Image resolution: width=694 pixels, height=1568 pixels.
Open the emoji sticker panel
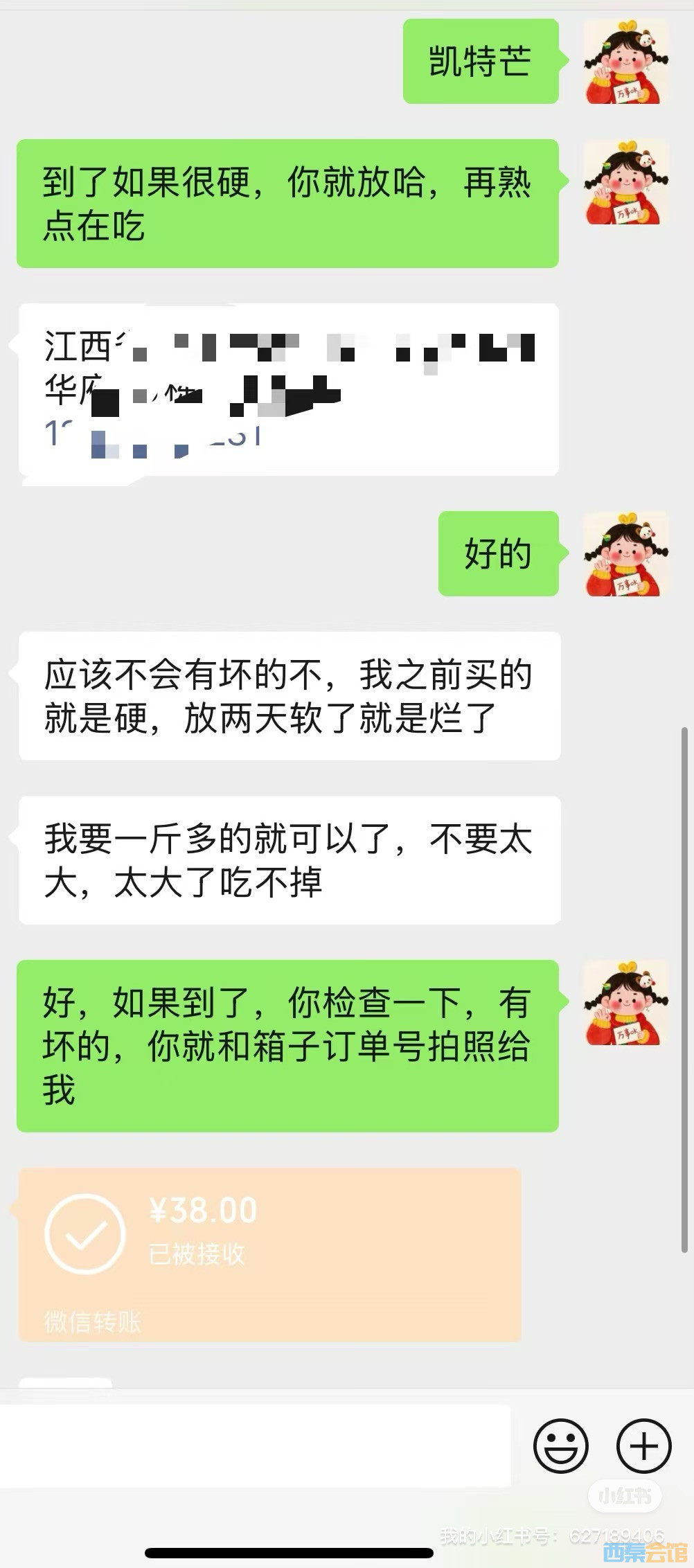(560, 1445)
